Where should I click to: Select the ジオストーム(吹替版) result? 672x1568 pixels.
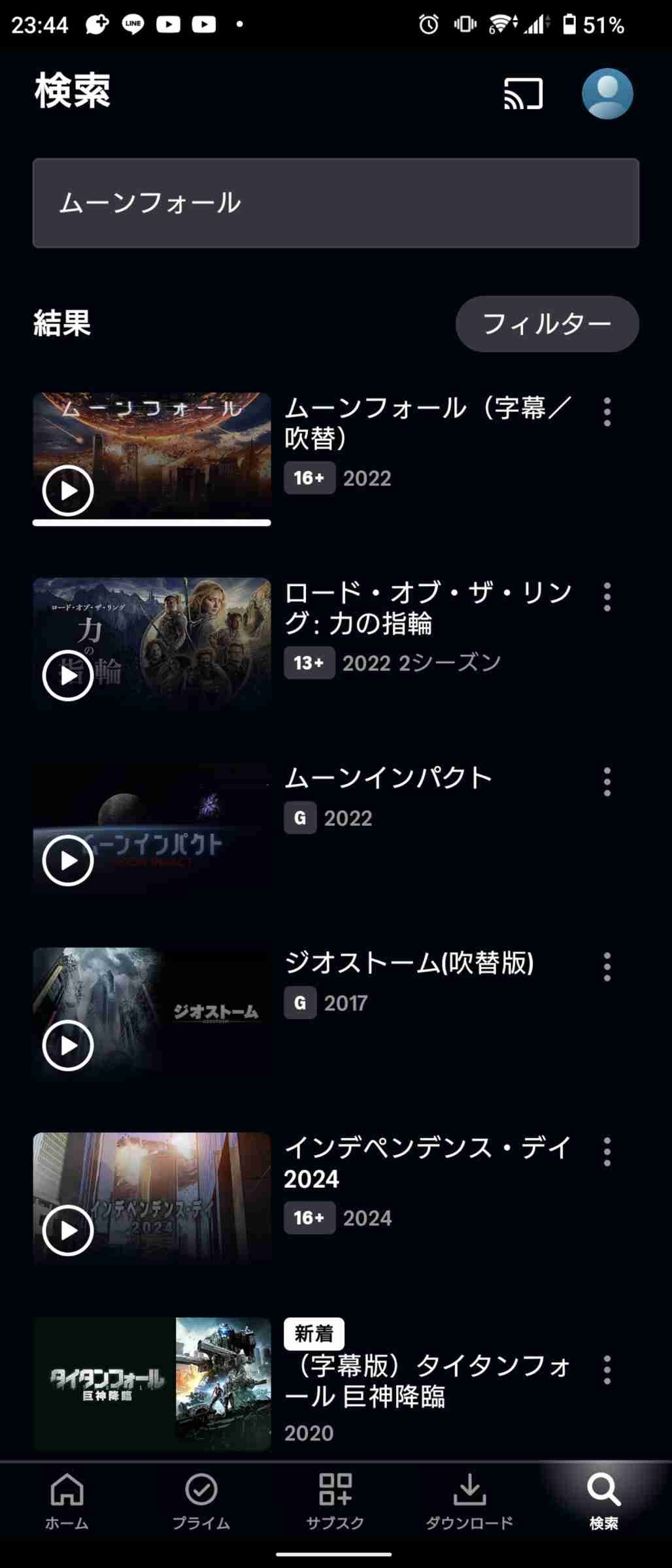[409, 963]
